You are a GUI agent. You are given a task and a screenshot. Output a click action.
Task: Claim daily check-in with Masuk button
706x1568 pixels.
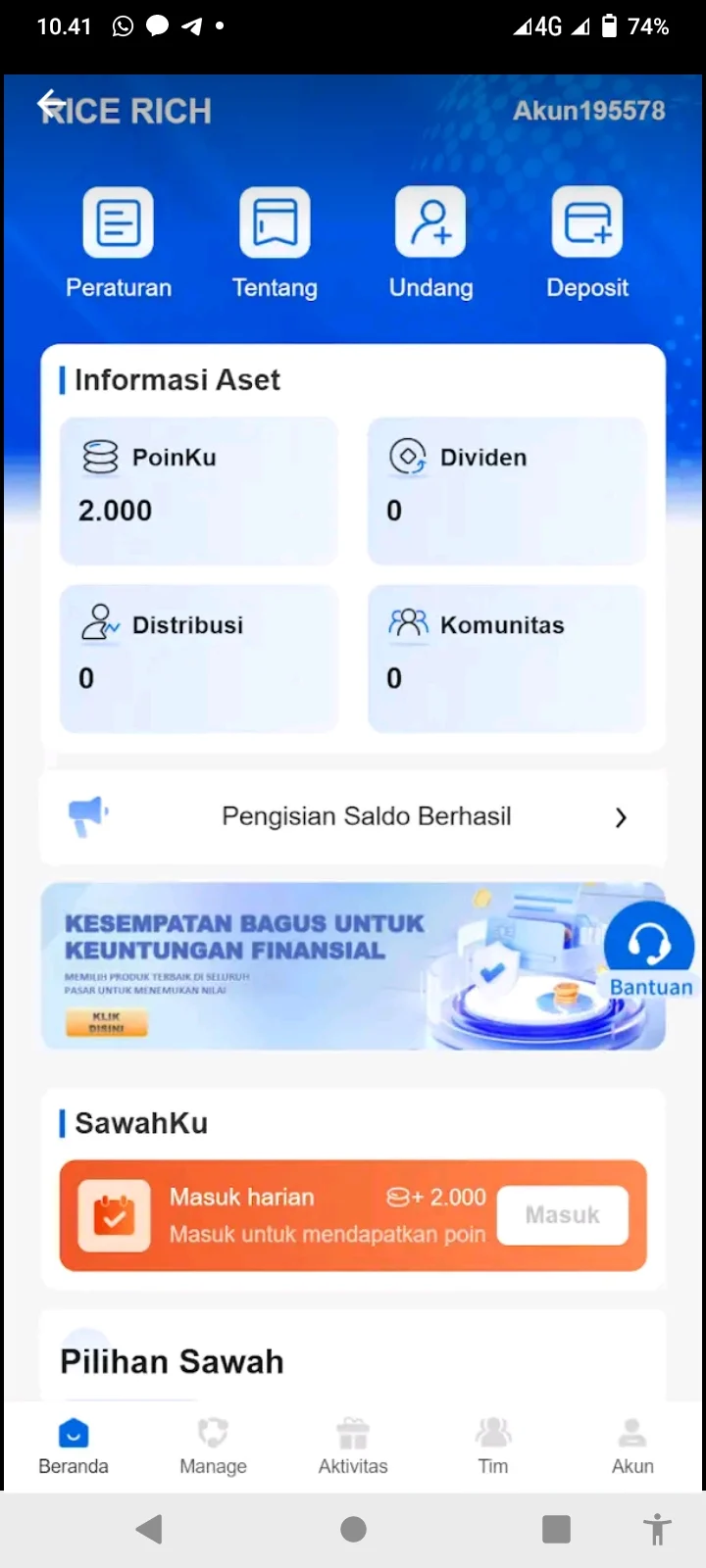point(562,1215)
